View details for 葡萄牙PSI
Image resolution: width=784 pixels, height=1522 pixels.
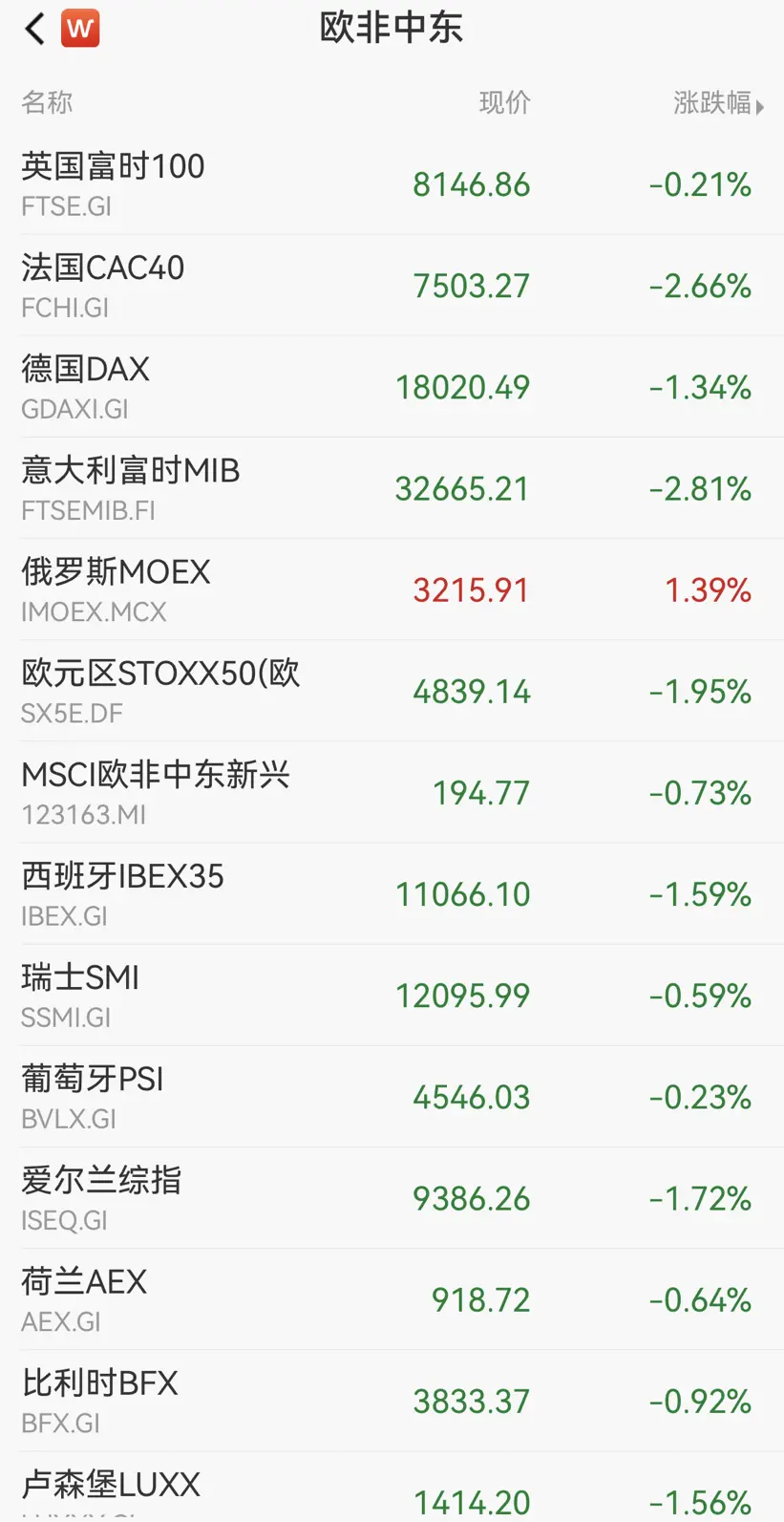coord(392,1096)
